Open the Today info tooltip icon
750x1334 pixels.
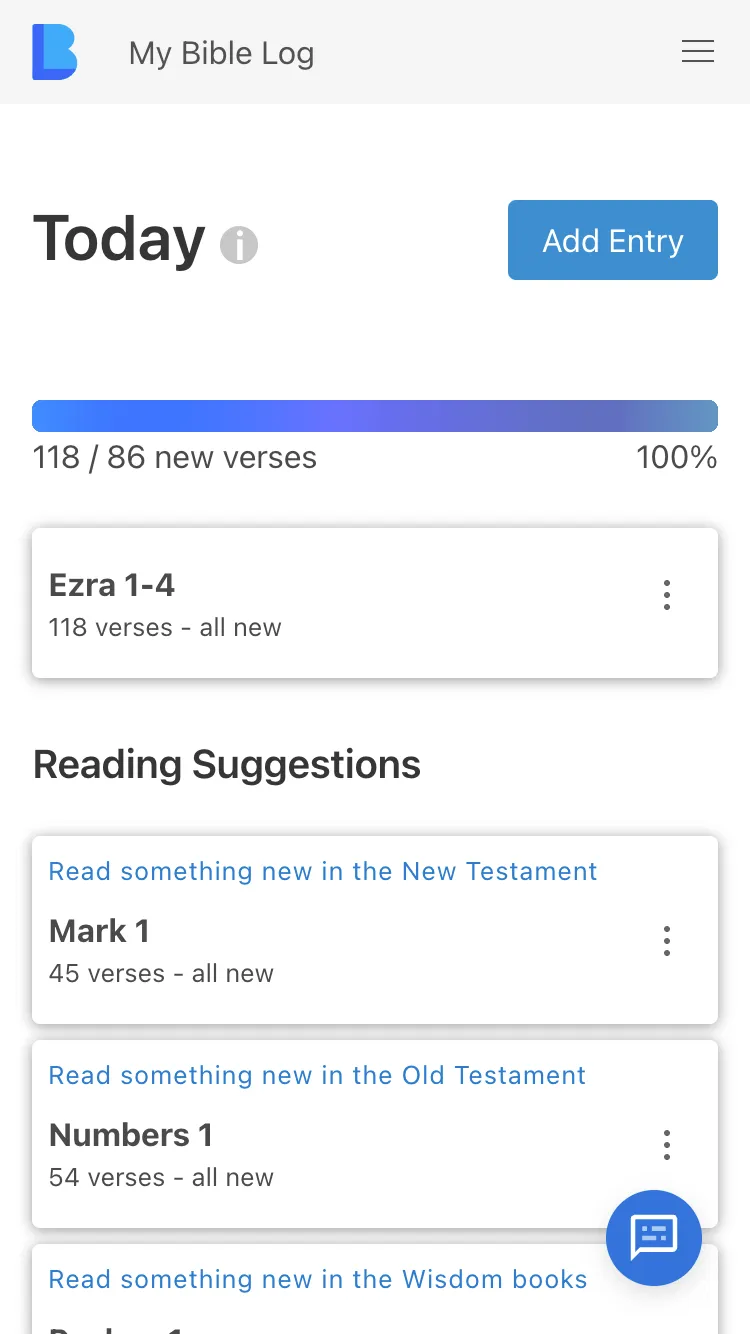point(238,244)
